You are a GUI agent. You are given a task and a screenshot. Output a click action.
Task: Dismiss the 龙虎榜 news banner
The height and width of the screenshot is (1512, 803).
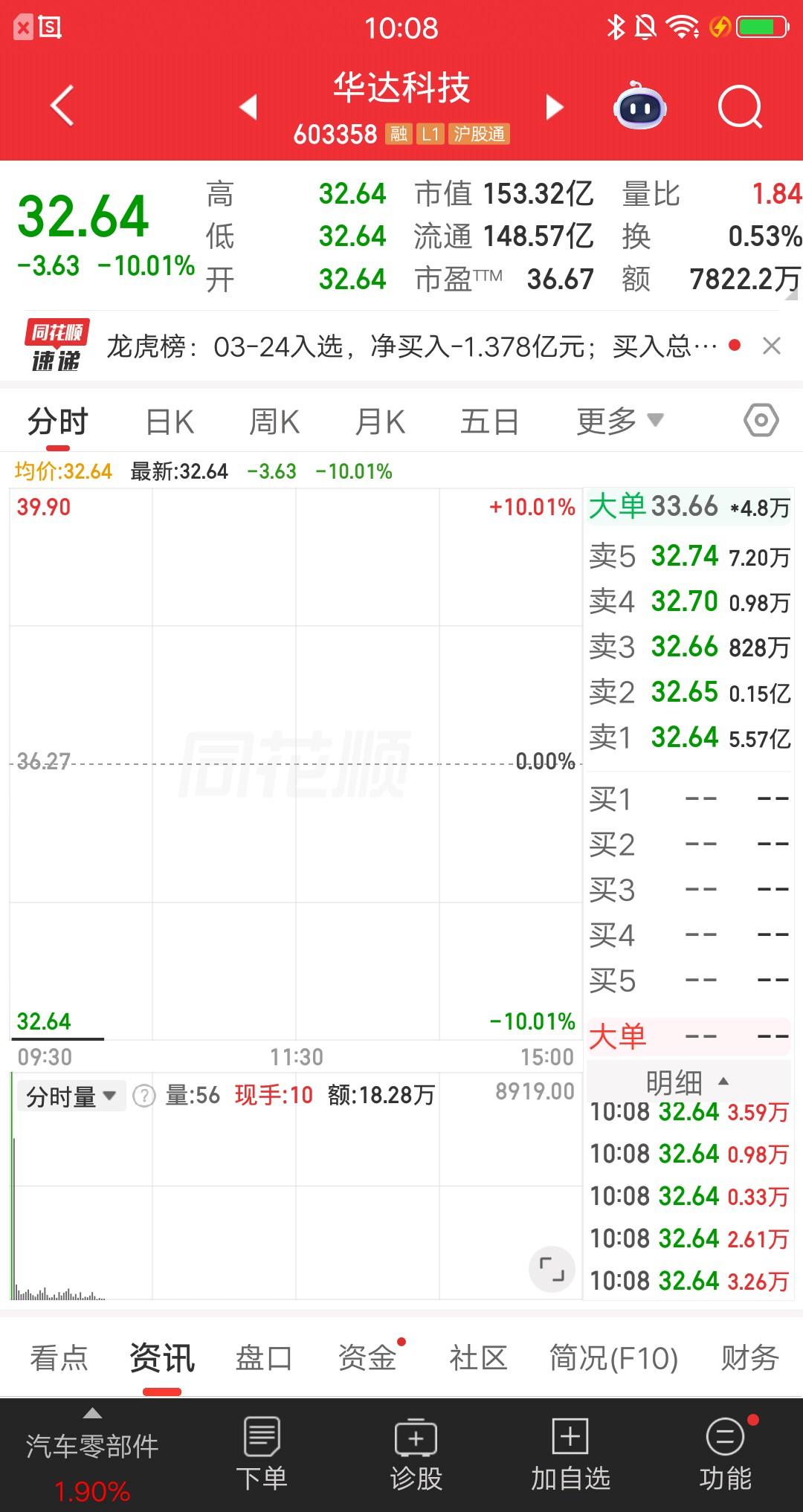click(772, 346)
